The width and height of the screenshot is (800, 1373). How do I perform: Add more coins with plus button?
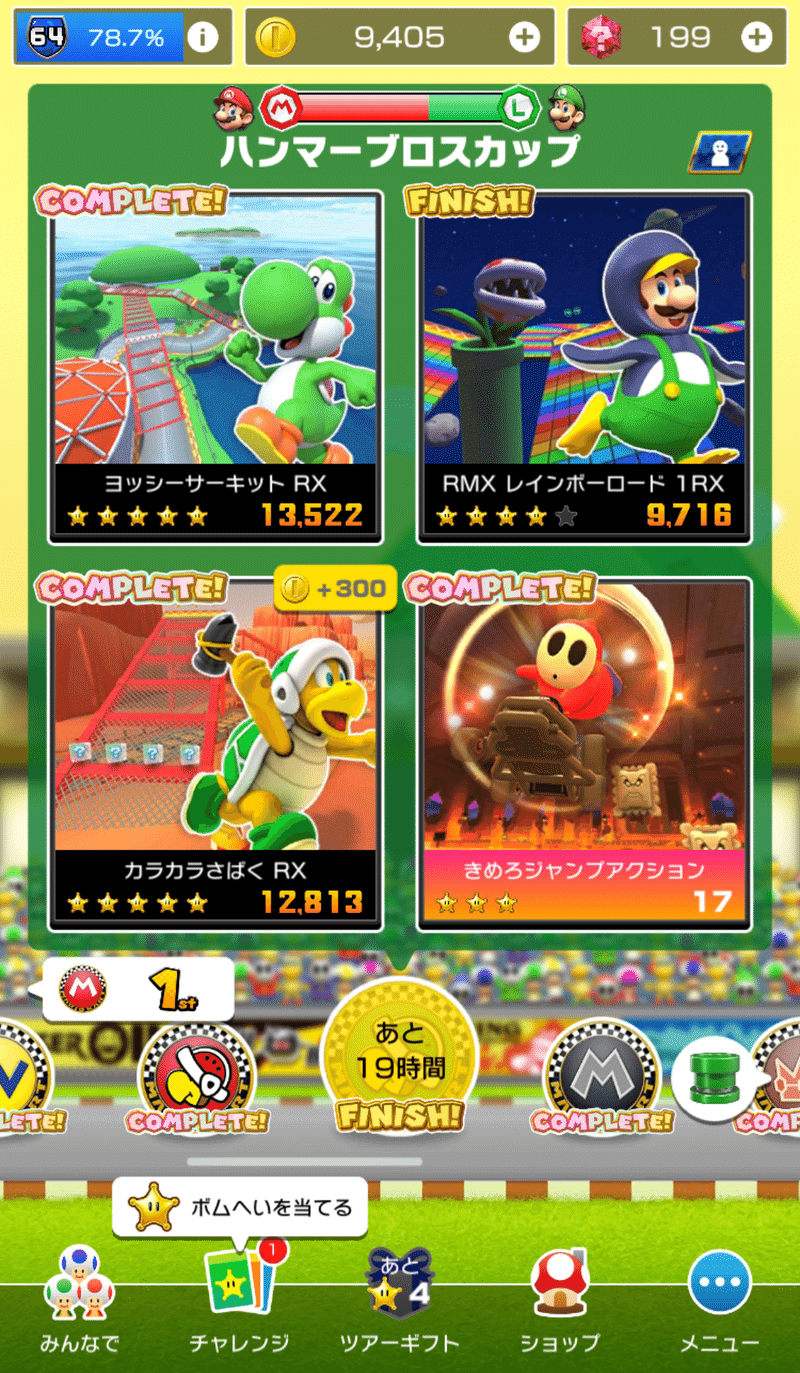pos(524,38)
